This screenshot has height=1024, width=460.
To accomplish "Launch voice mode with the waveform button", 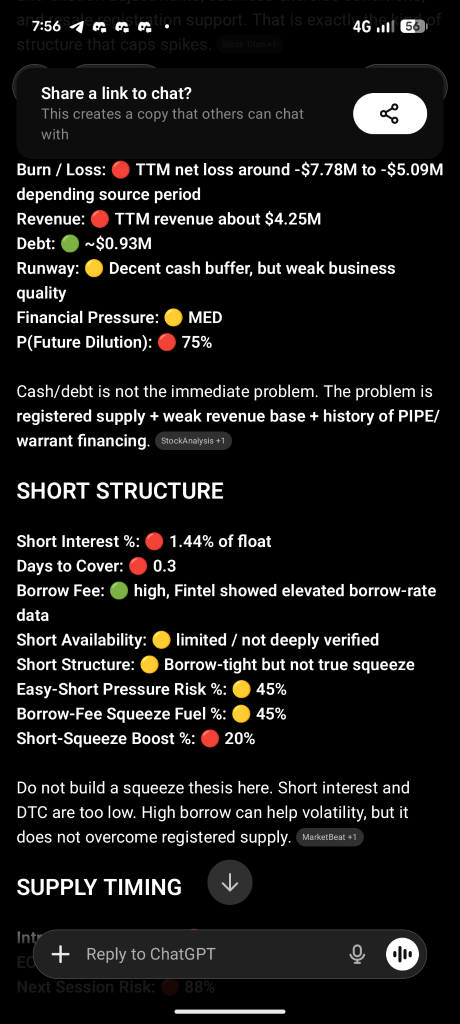I will (x=402, y=954).
